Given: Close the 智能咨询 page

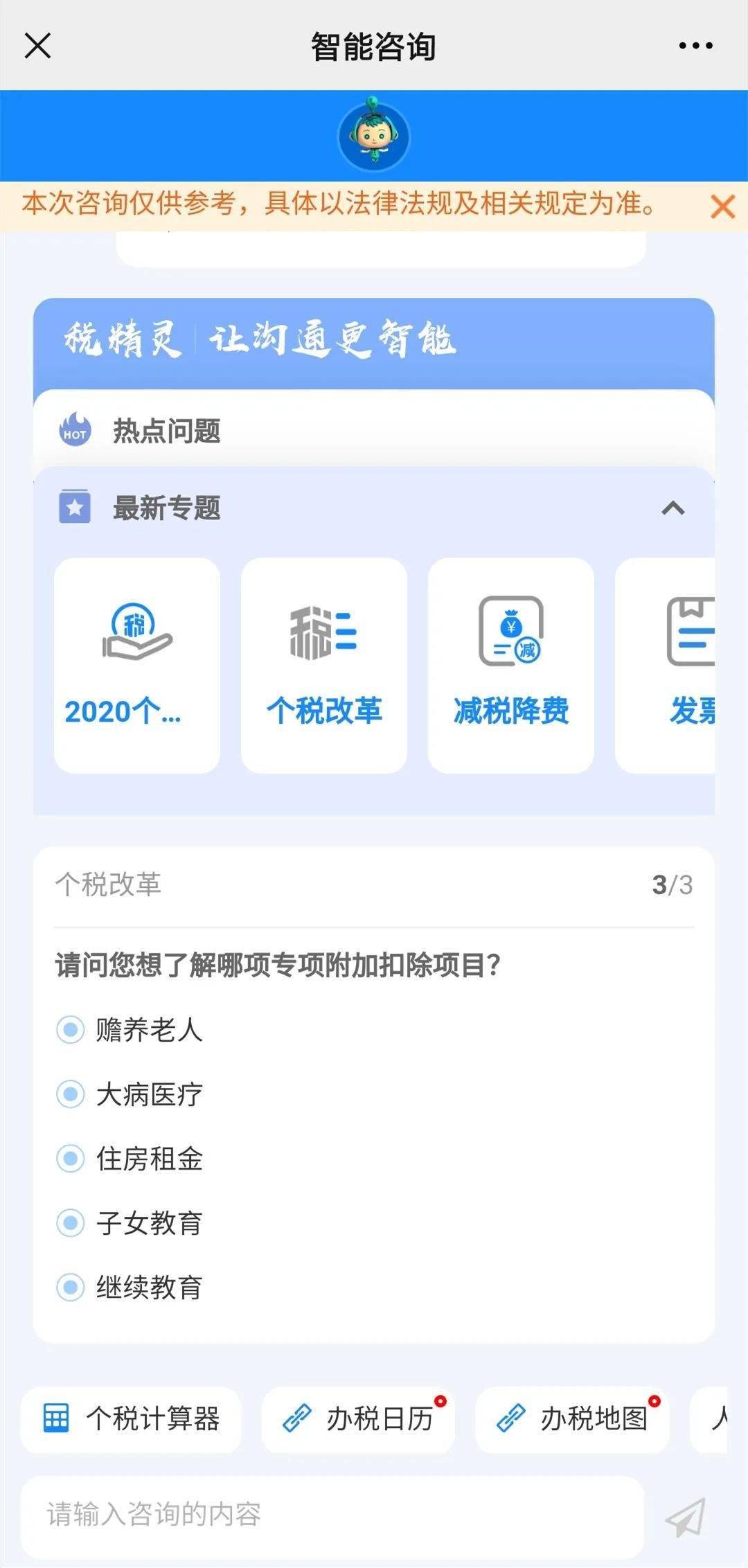Looking at the screenshot, I should tap(37, 46).
